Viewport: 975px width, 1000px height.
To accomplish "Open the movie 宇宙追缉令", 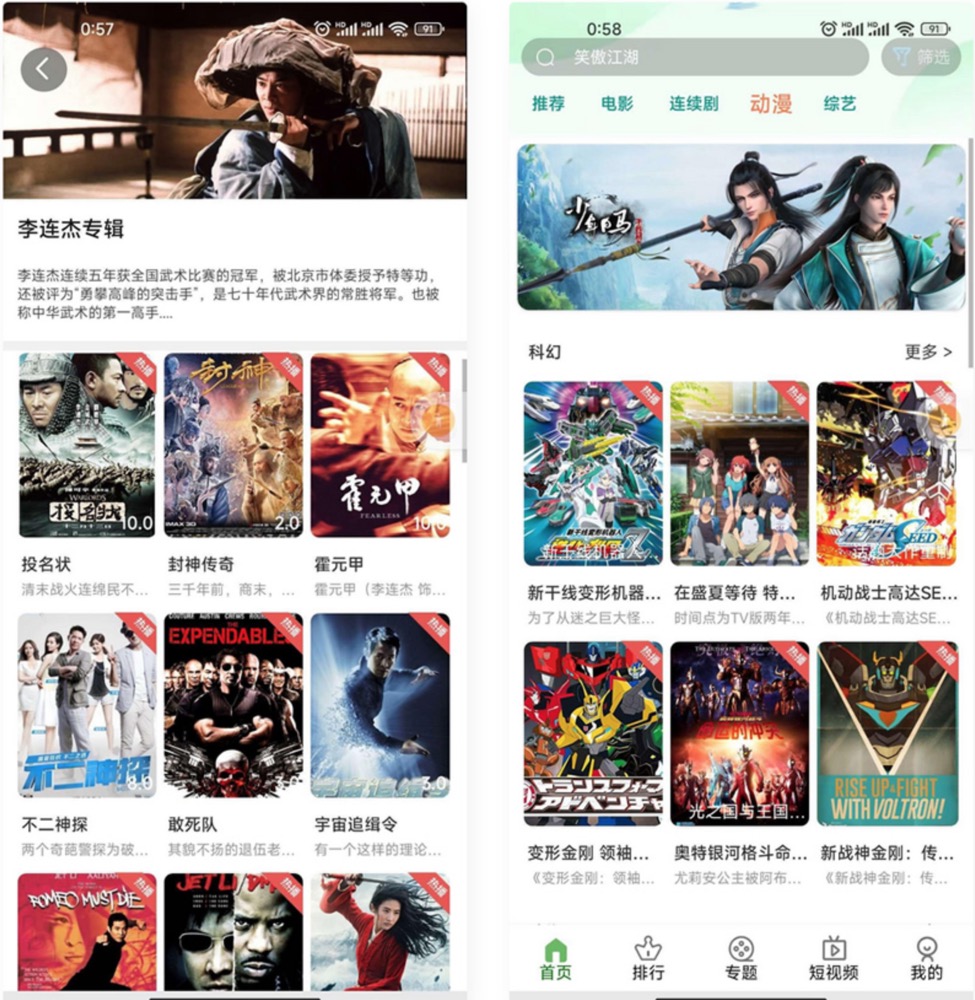I will (x=380, y=705).
